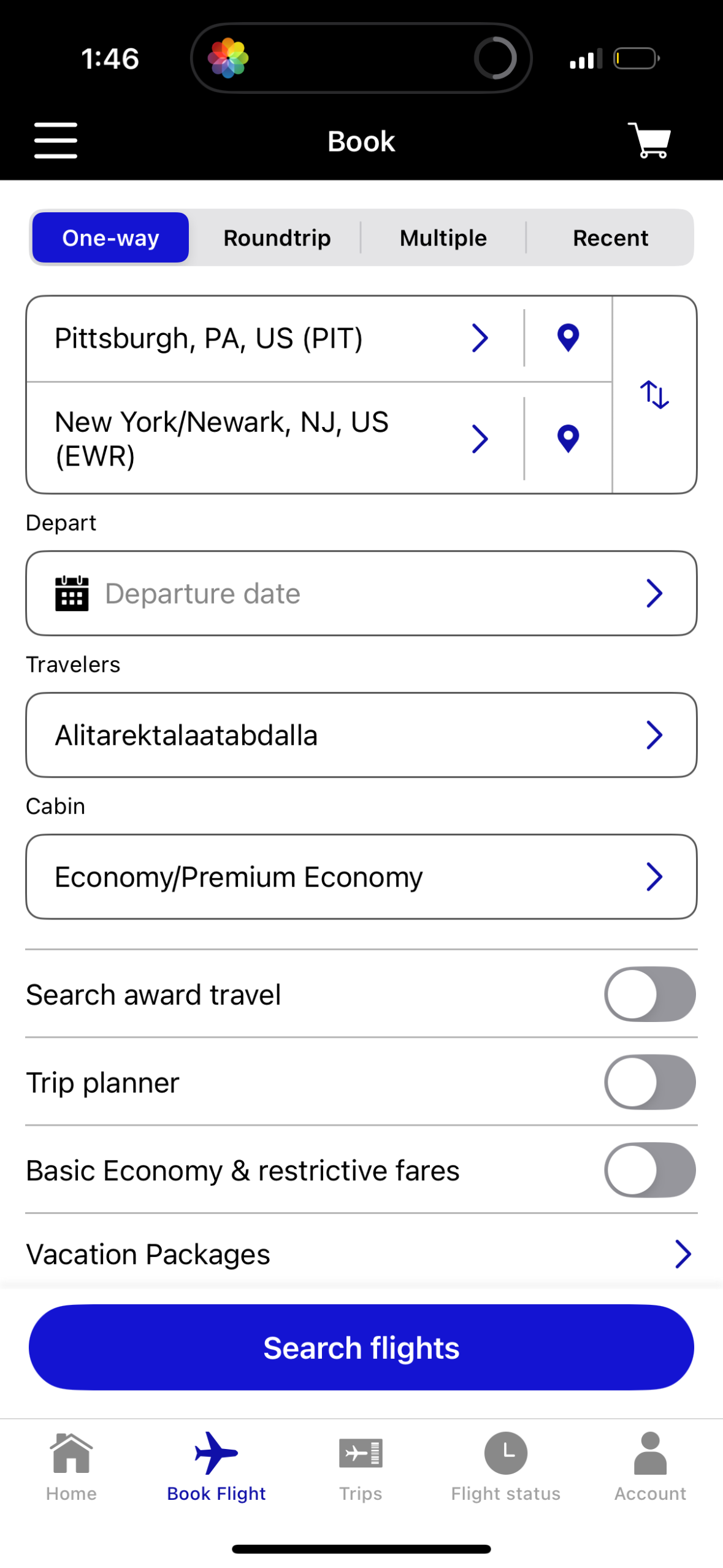Open the Trips section
The width and height of the screenshot is (723, 1568).
coord(361,1472)
